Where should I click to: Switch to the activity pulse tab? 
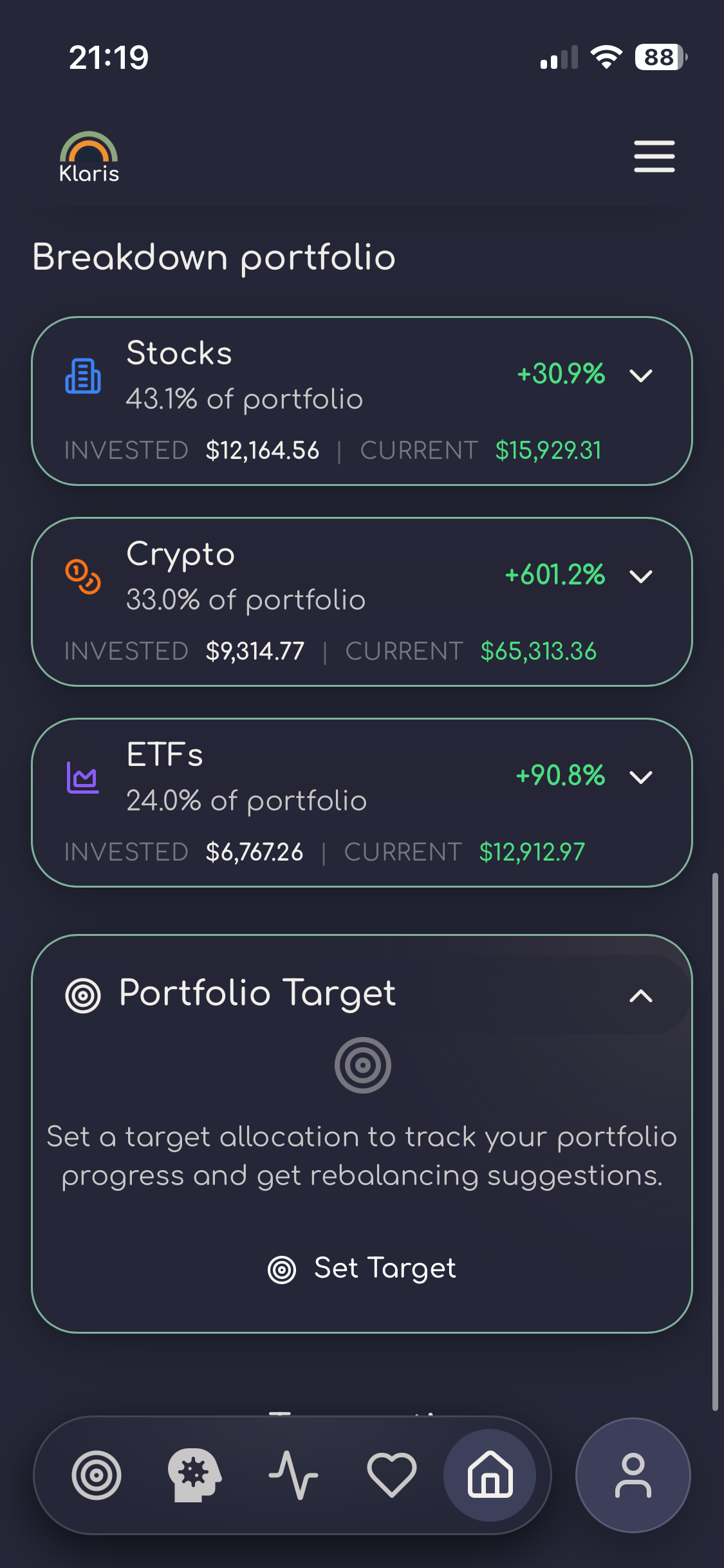click(293, 1475)
